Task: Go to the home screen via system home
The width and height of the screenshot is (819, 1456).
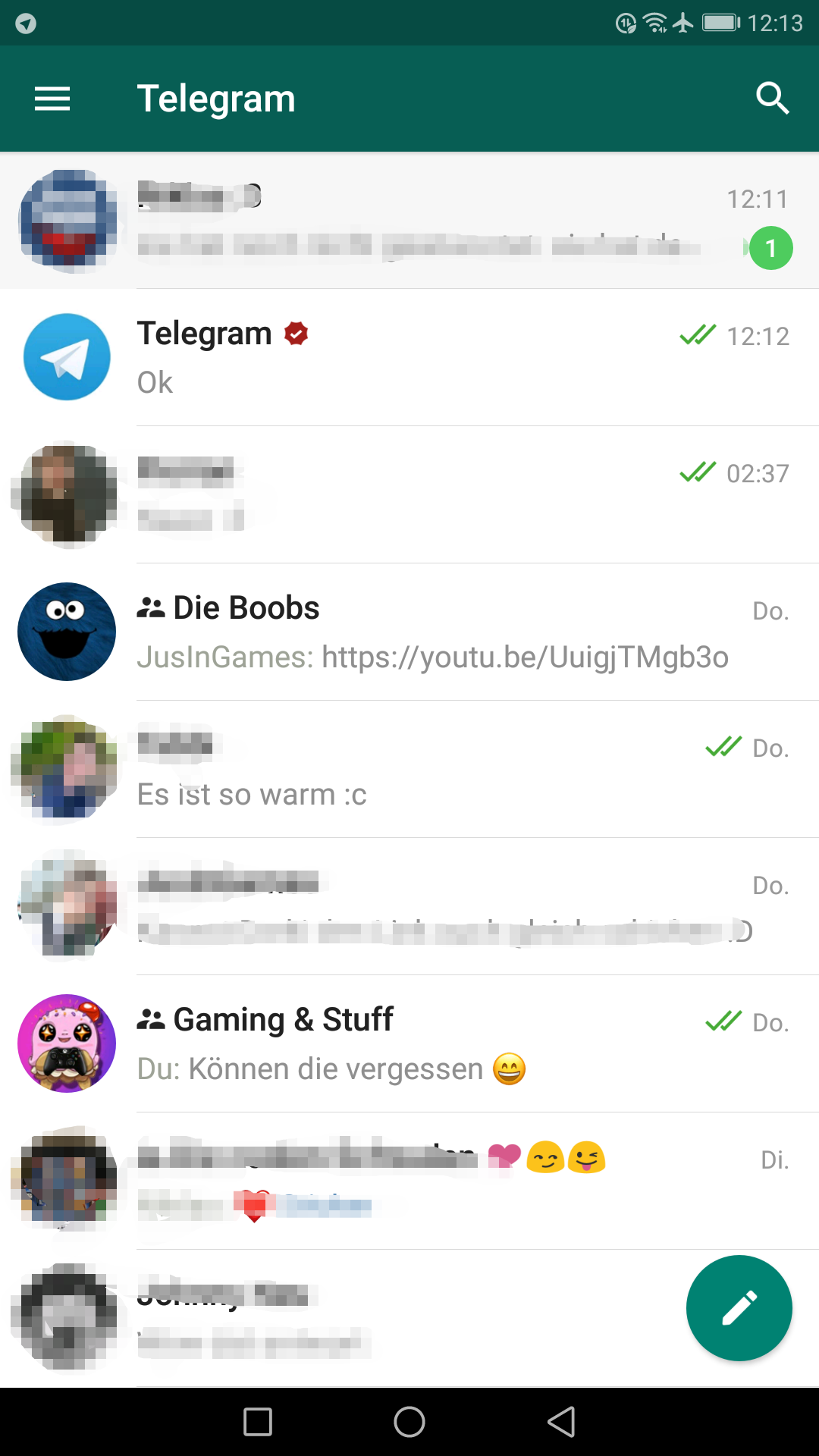Action: tap(409, 1422)
